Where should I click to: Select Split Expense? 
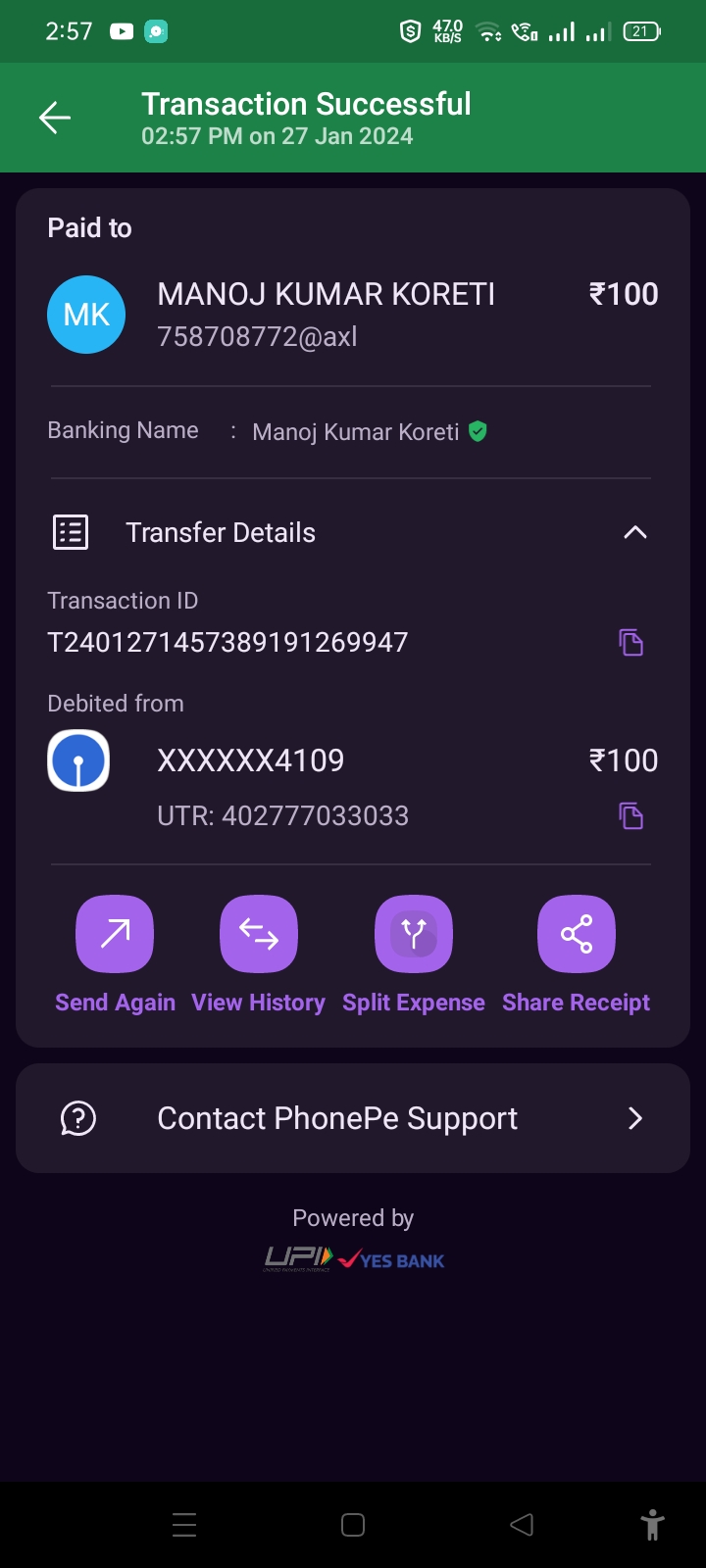(x=413, y=934)
